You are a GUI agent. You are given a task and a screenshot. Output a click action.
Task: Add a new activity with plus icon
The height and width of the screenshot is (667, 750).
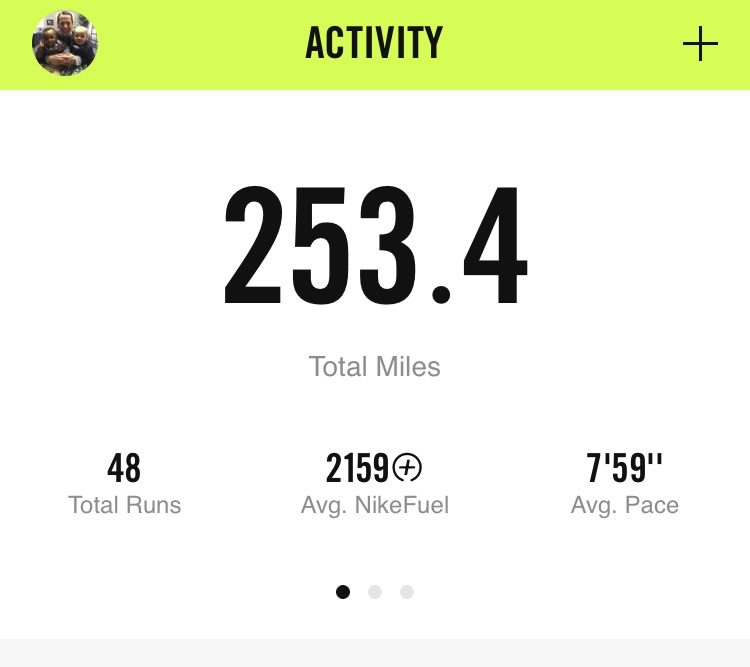pos(700,44)
